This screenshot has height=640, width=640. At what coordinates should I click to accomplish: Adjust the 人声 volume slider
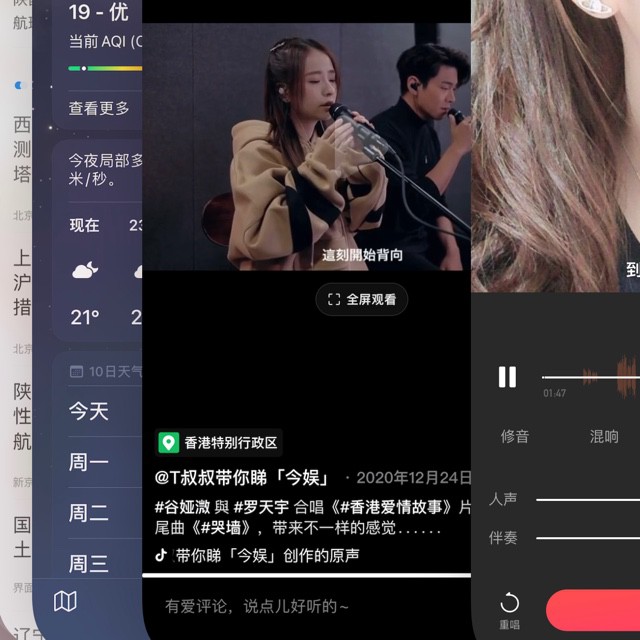point(587,499)
